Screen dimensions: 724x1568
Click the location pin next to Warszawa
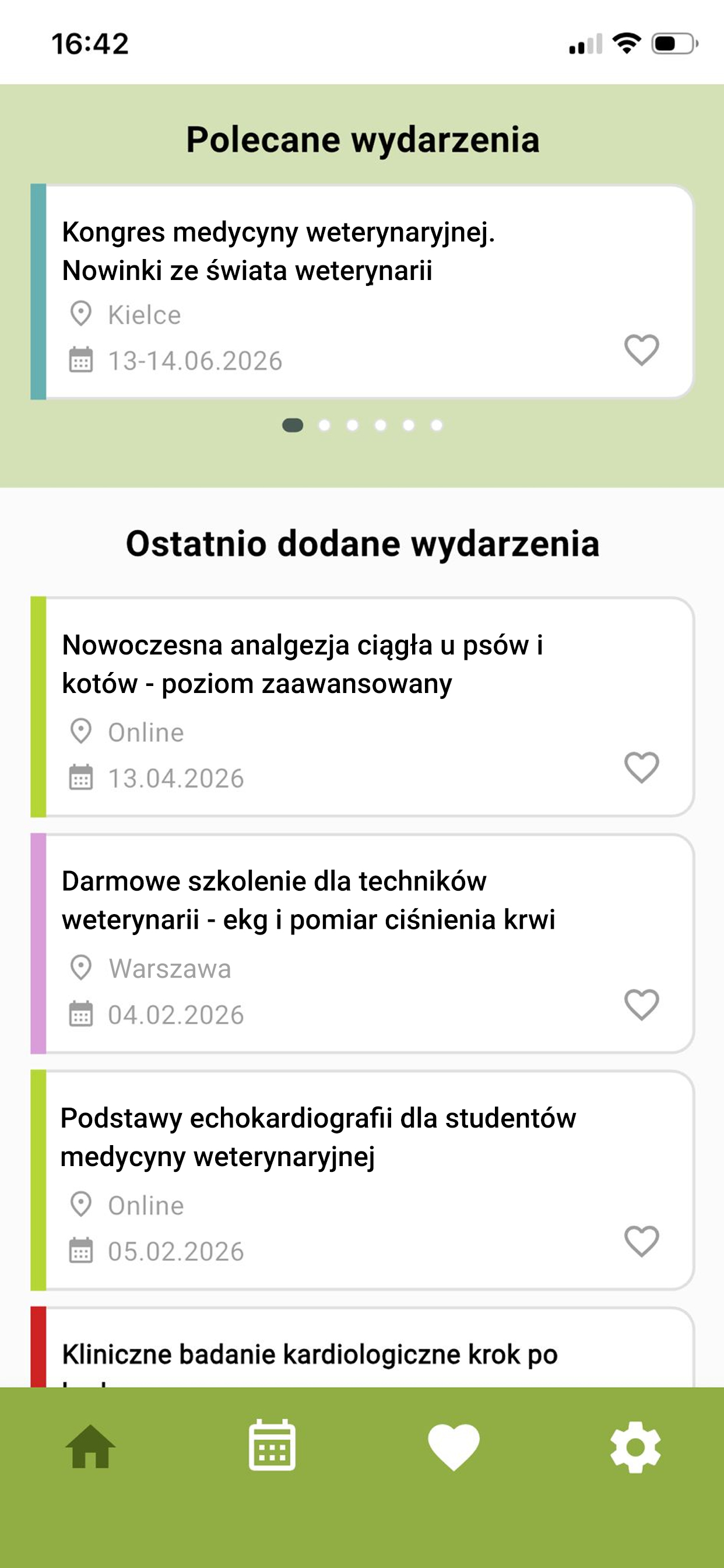(x=81, y=967)
